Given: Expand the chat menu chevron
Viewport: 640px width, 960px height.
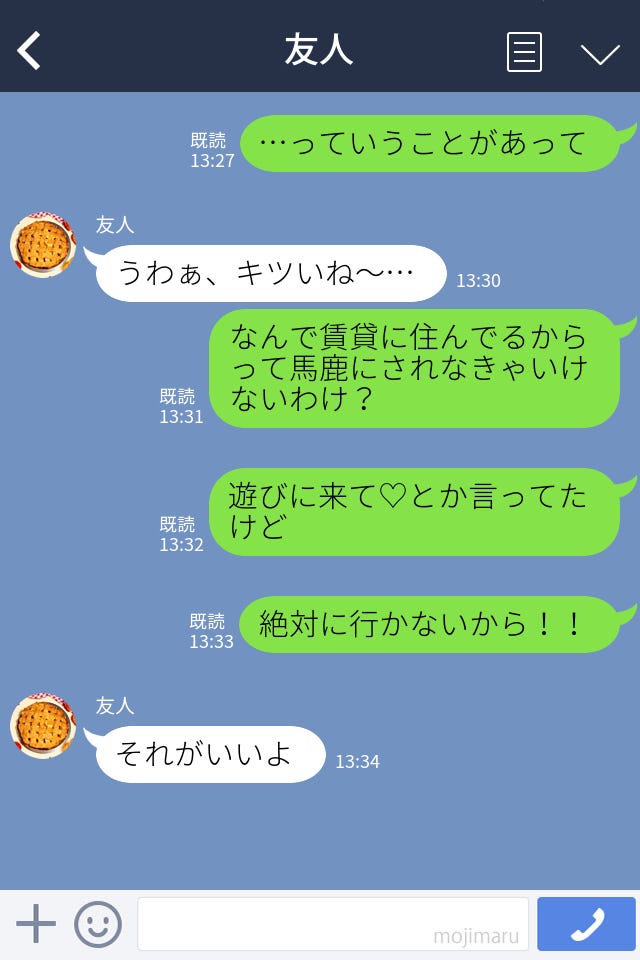Looking at the screenshot, I should point(600,54).
